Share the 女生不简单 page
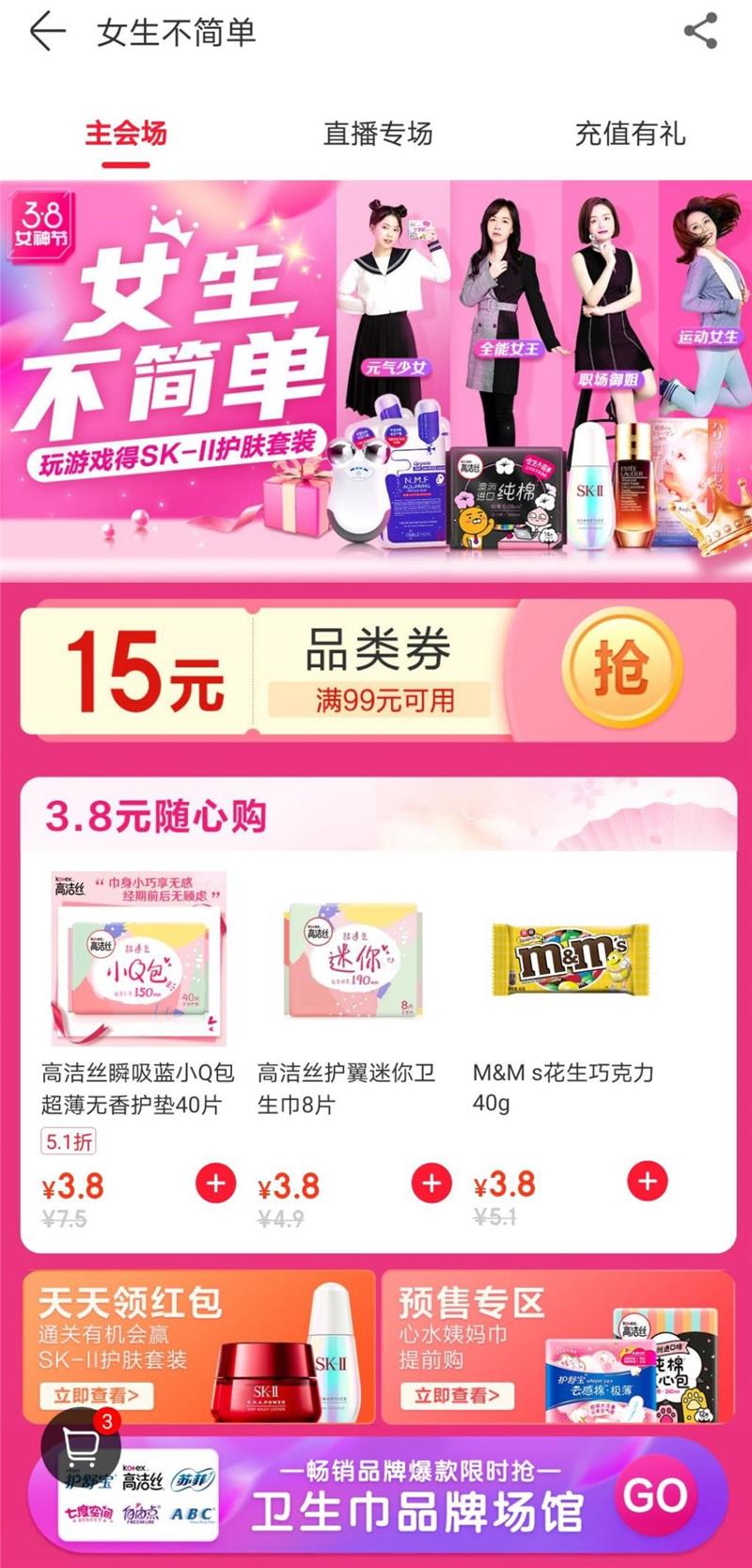 click(700, 31)
